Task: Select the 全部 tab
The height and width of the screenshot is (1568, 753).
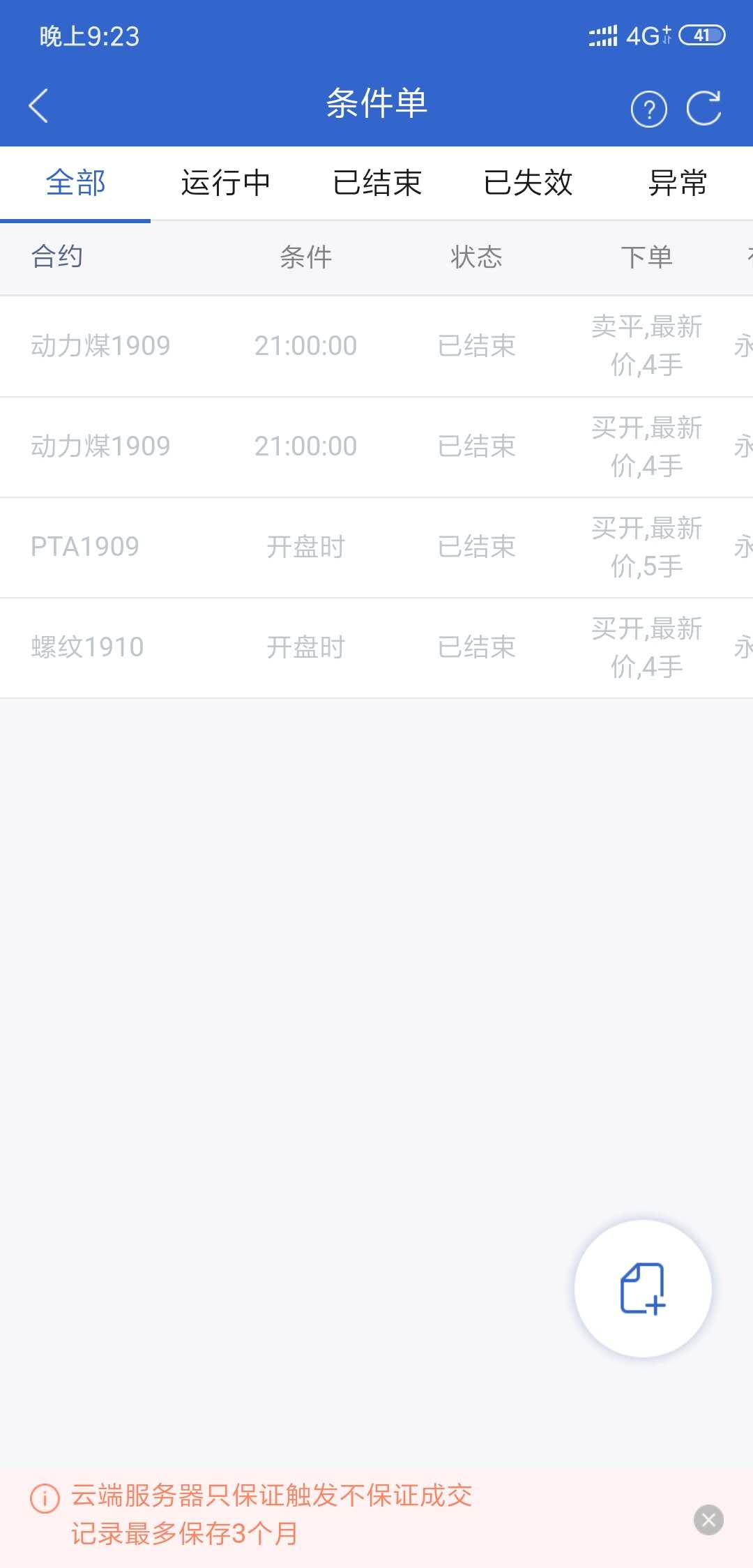Action: [x=75, y=183]
